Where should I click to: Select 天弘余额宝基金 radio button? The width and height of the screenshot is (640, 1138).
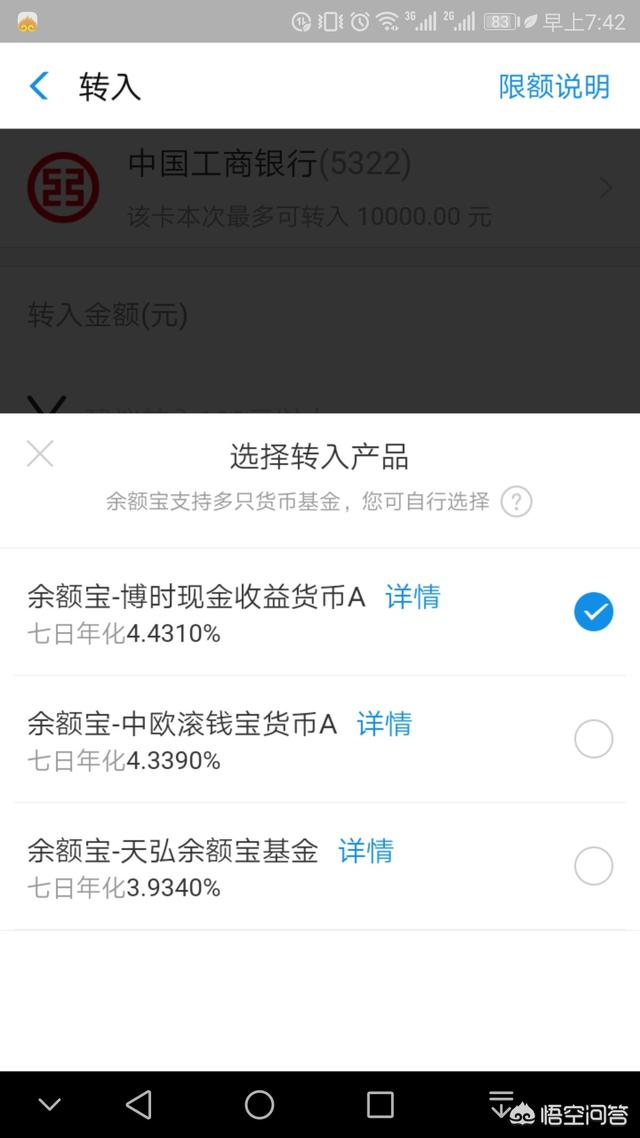point(594,866)
